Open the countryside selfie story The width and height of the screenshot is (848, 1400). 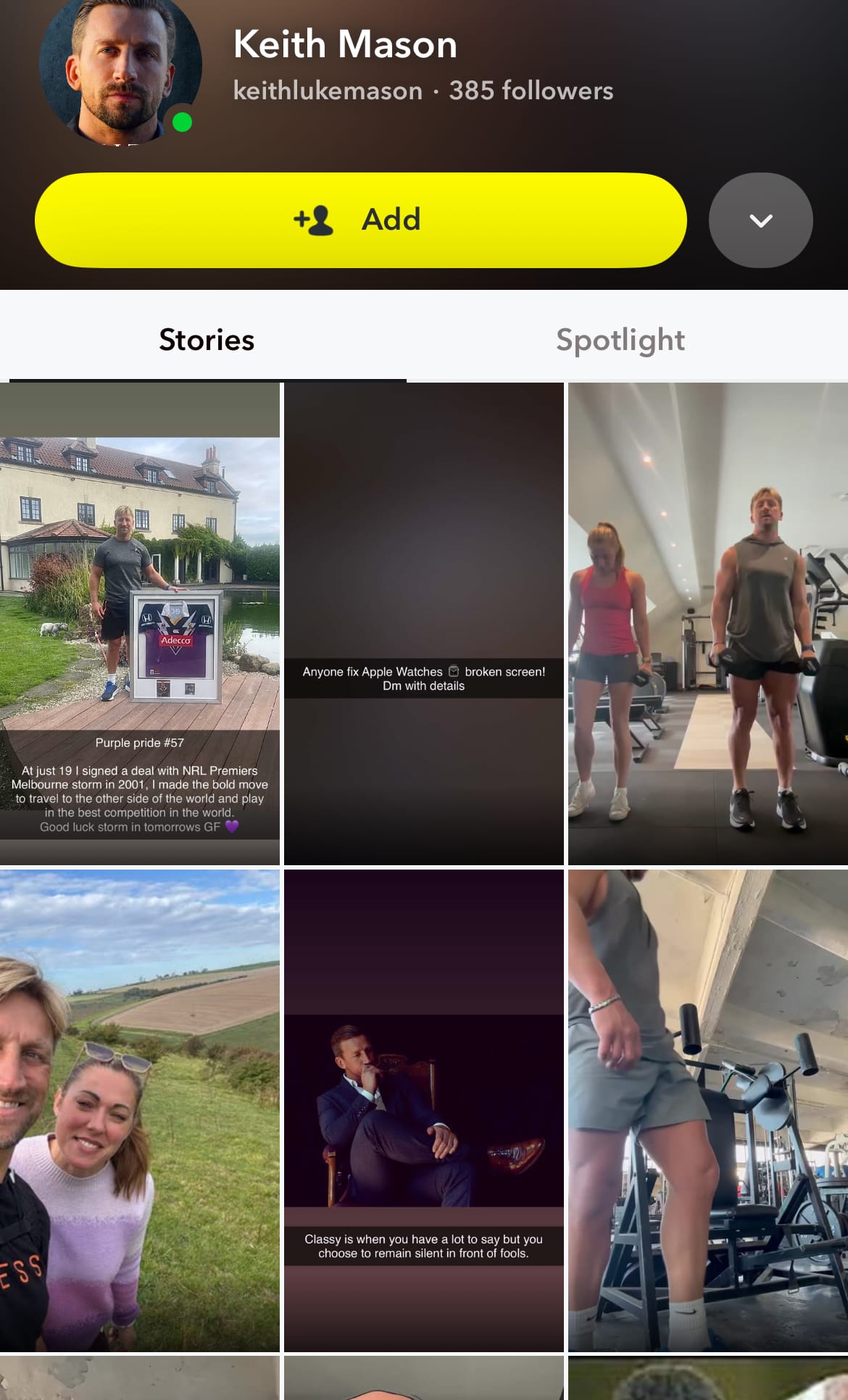point(140,1110)
